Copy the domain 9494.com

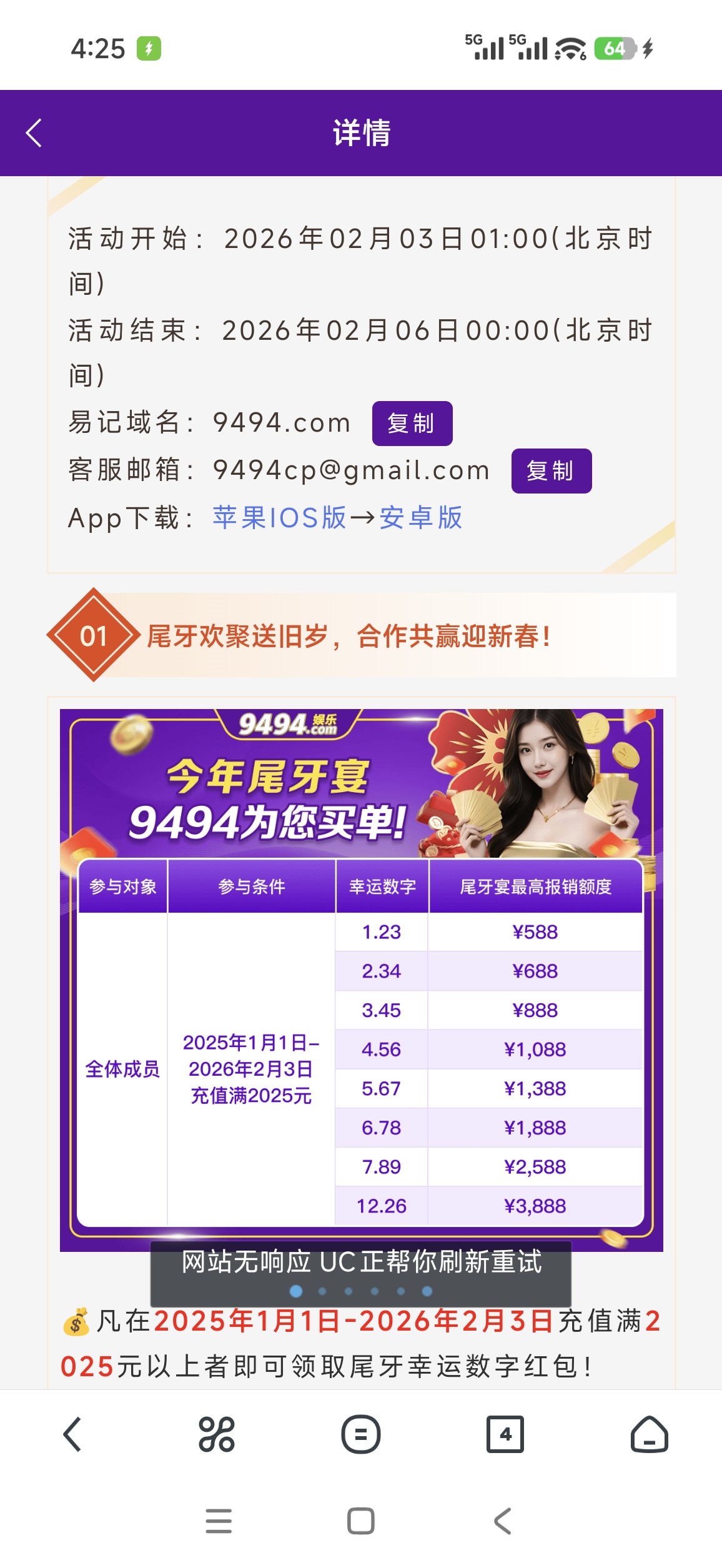pyautogui.click(x=412, y=424)
